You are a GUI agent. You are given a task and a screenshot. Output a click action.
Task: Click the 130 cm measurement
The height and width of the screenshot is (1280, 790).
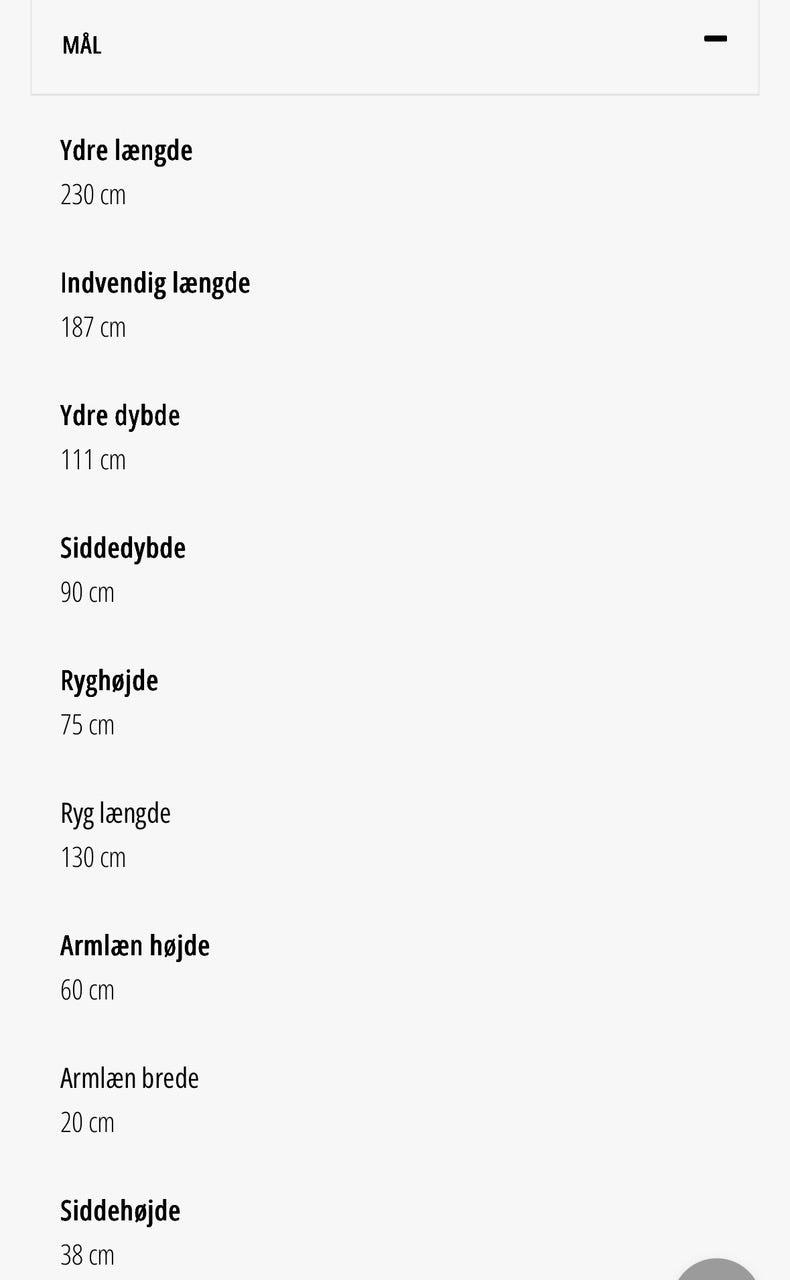click(x=93, y=856)
